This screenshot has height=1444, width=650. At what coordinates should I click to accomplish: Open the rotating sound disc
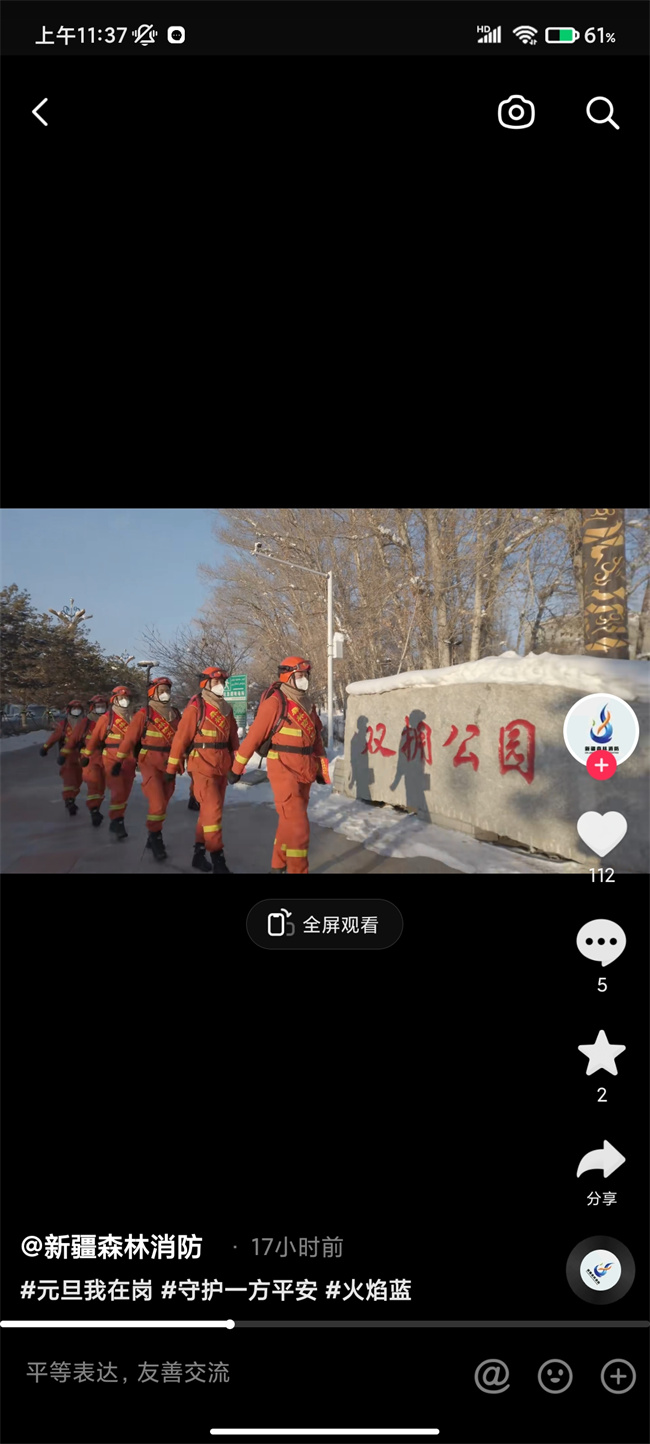tap(600, 1271)
